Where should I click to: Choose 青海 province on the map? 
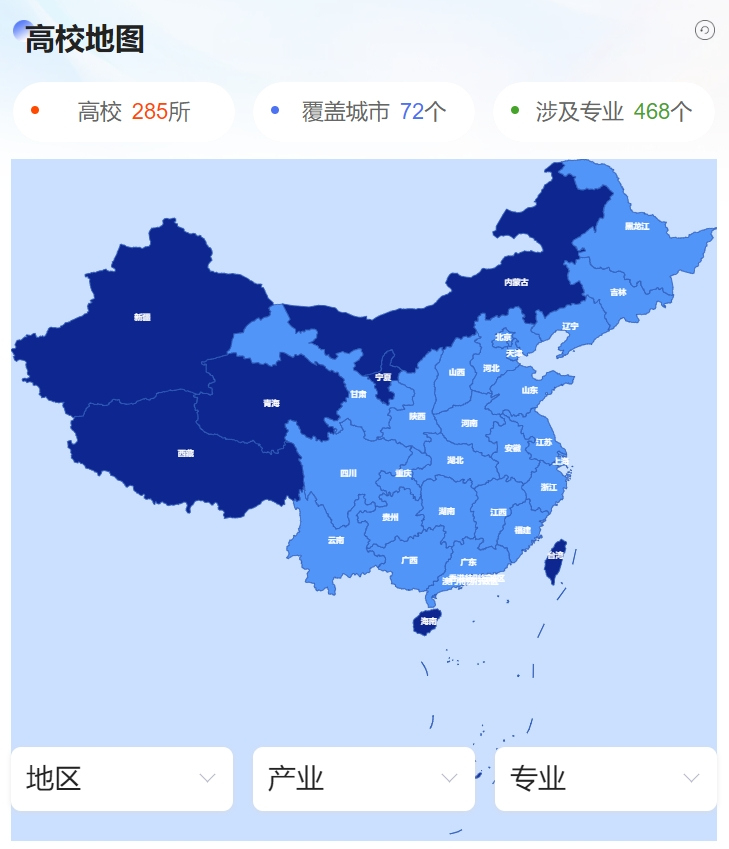[x=271, y=403]
